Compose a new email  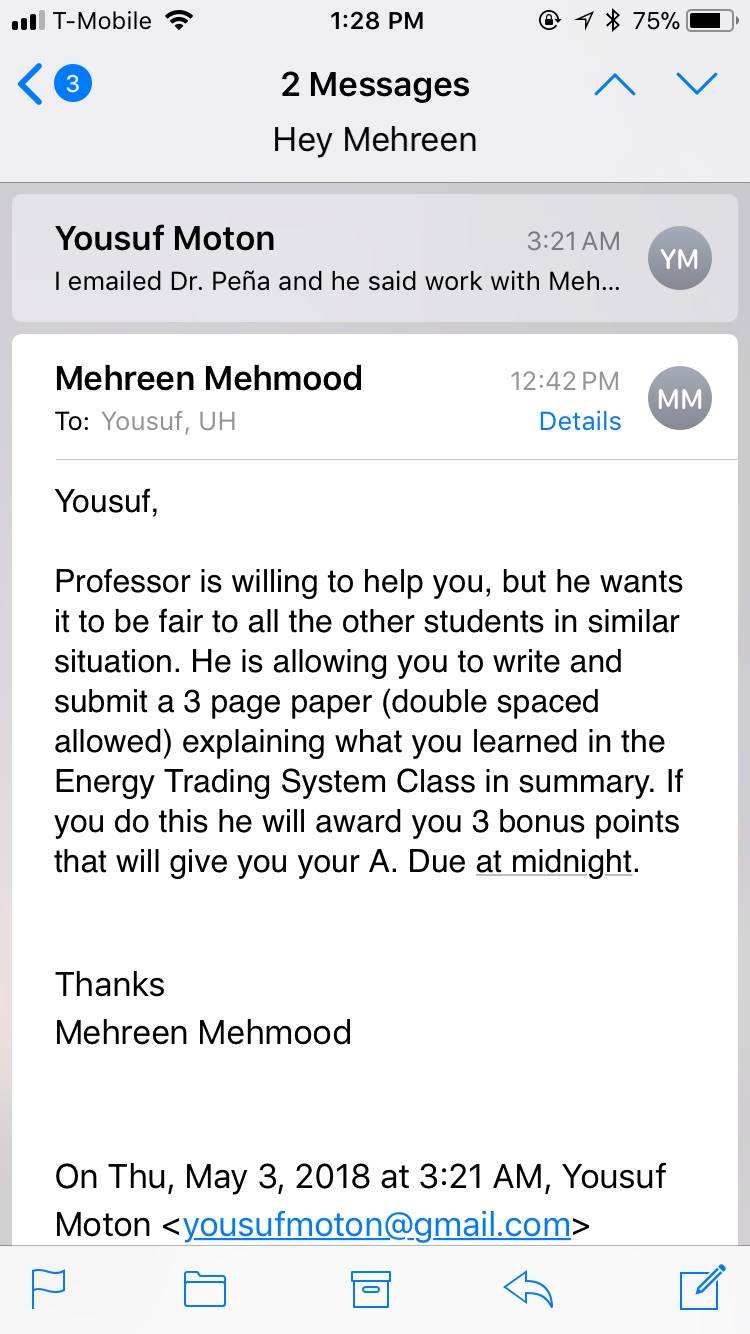point(702,1288)
